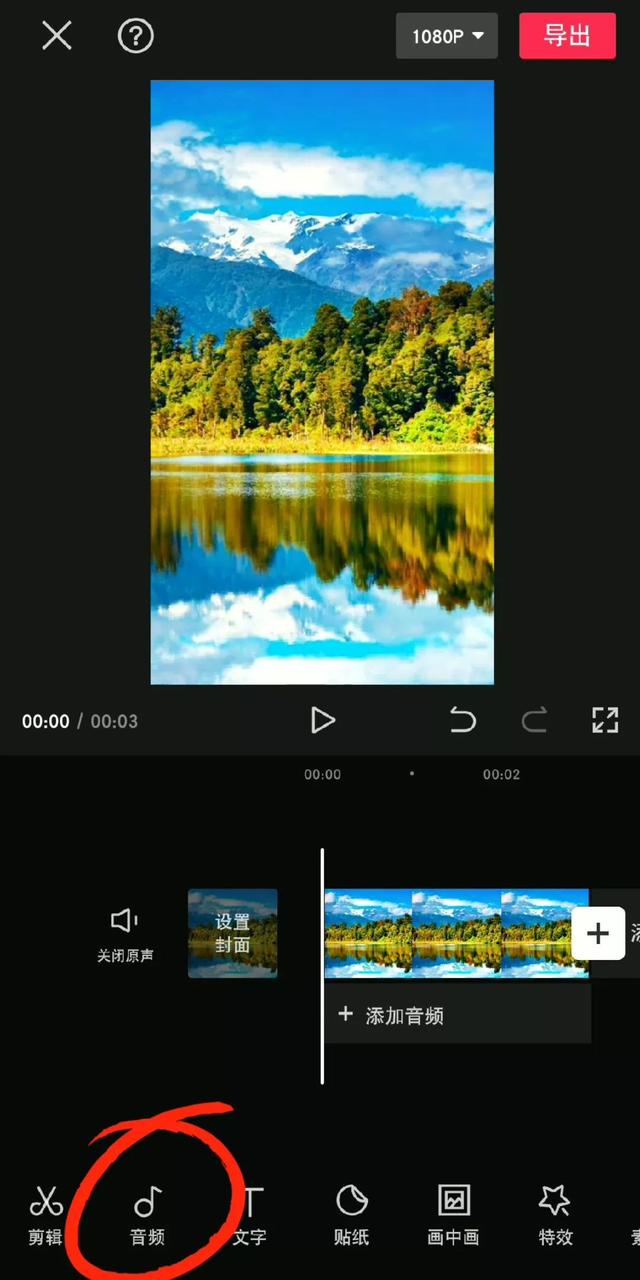Image resolution: width=640 pixels, height=1280 pixels.
Task: Open the help question mark
Action: tap(136, 36)
